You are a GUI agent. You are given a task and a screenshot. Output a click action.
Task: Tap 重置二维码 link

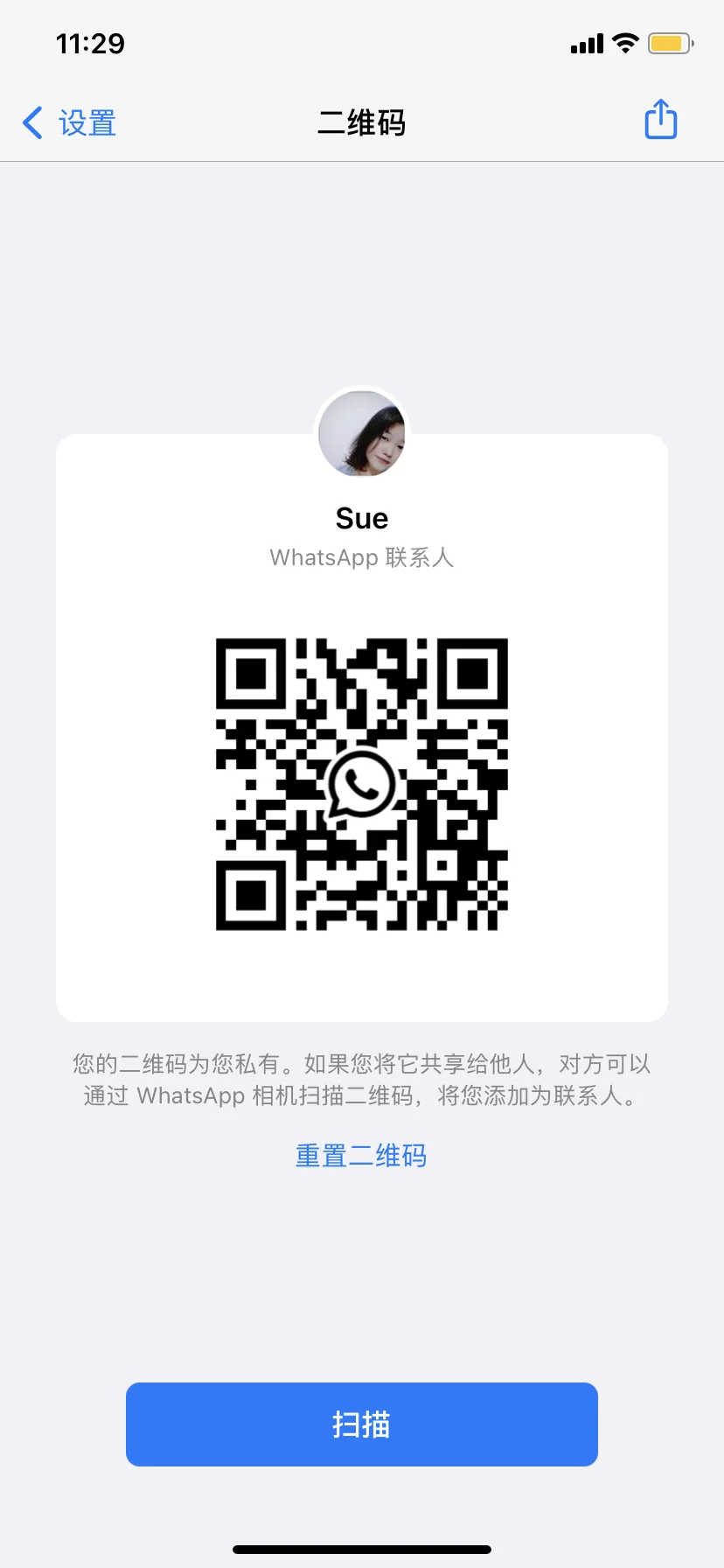click(361, 1156)
